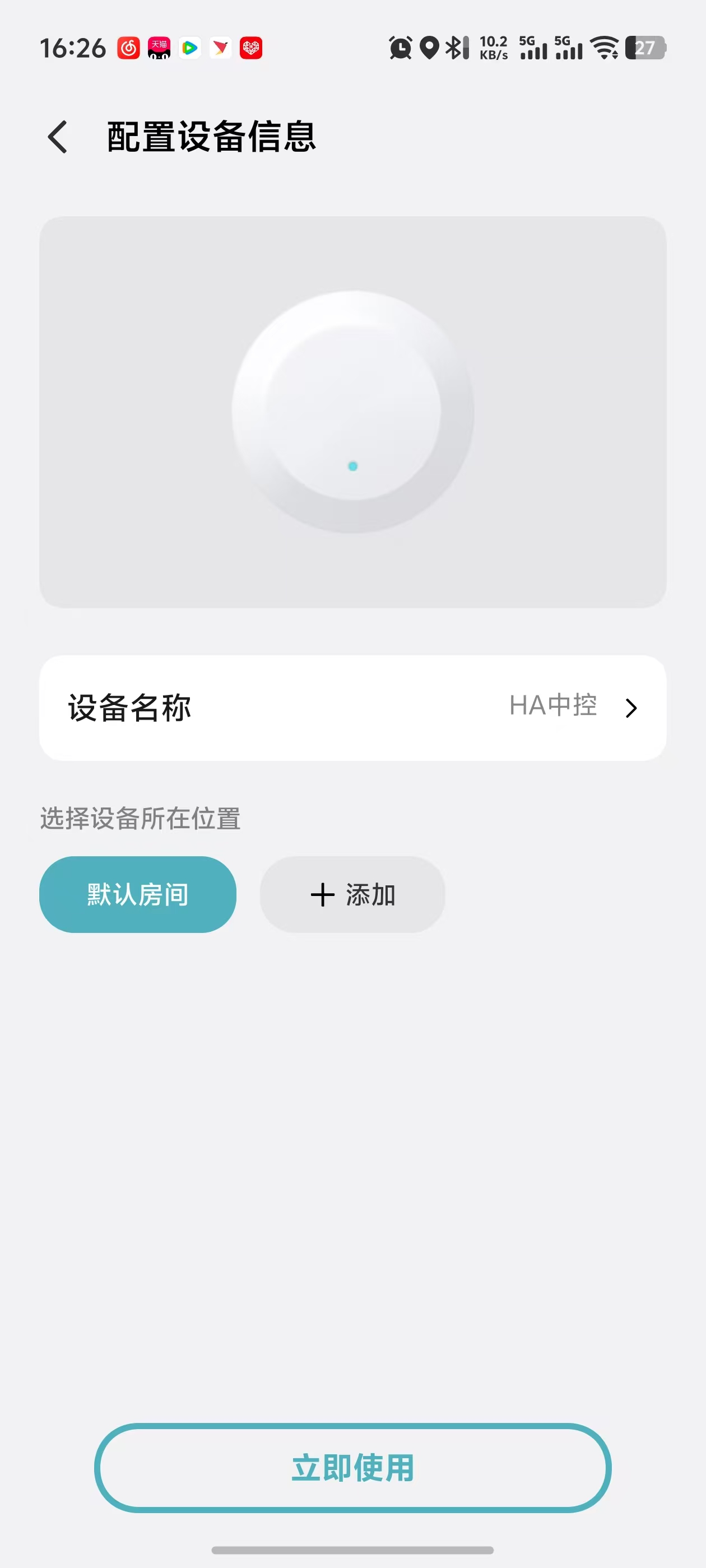Tap the Tmall notification icon
The width and height of the screenshot is (706, 1568).
click(160, 48)
